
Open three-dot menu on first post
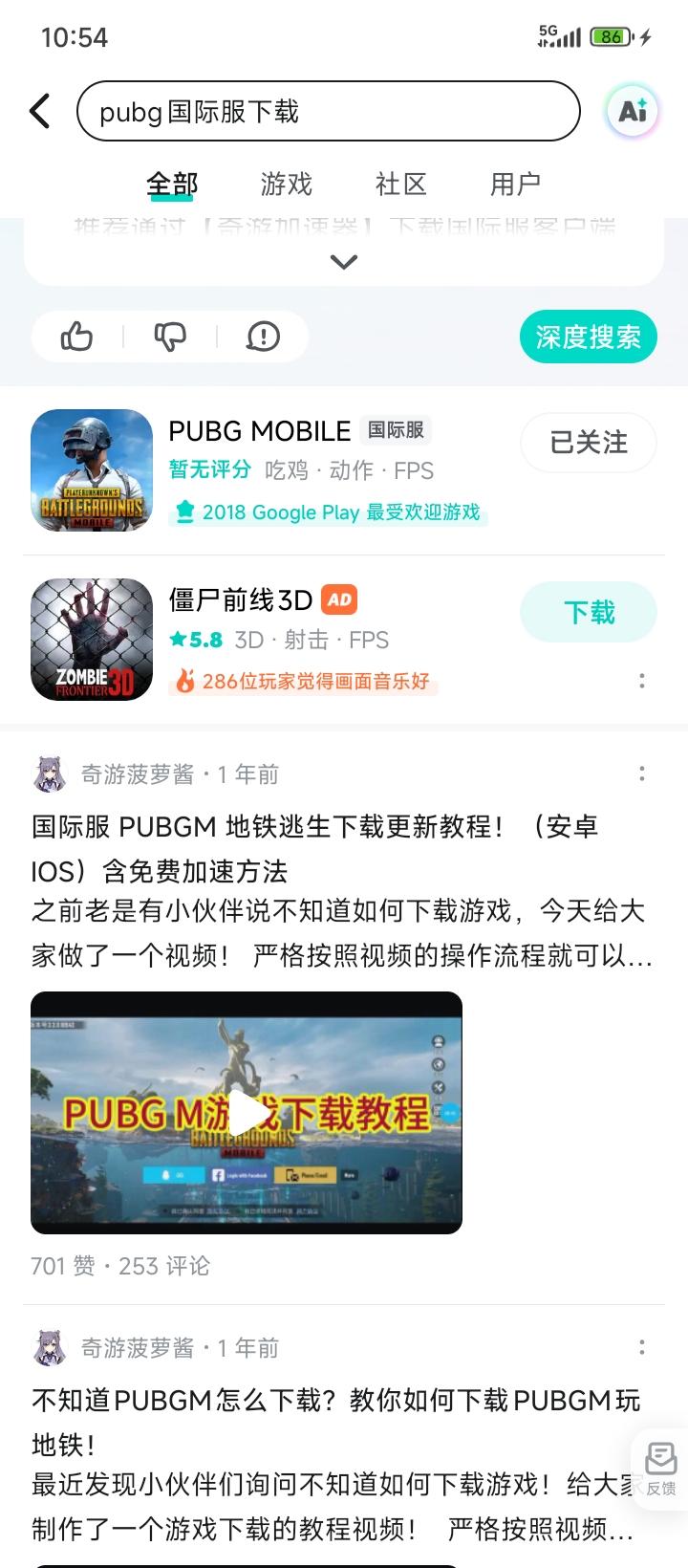(641, 774)
